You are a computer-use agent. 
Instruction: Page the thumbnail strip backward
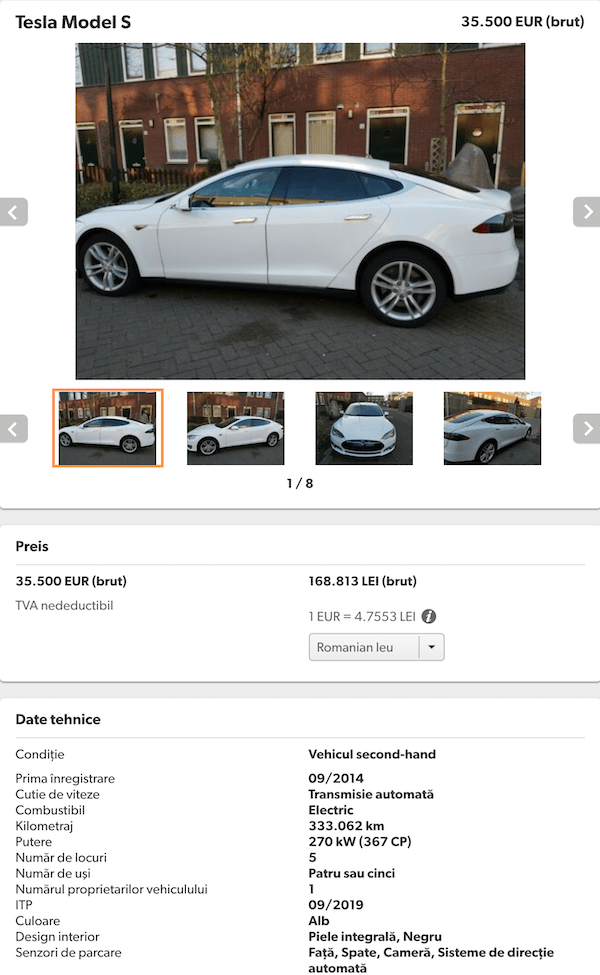point(14,428)
